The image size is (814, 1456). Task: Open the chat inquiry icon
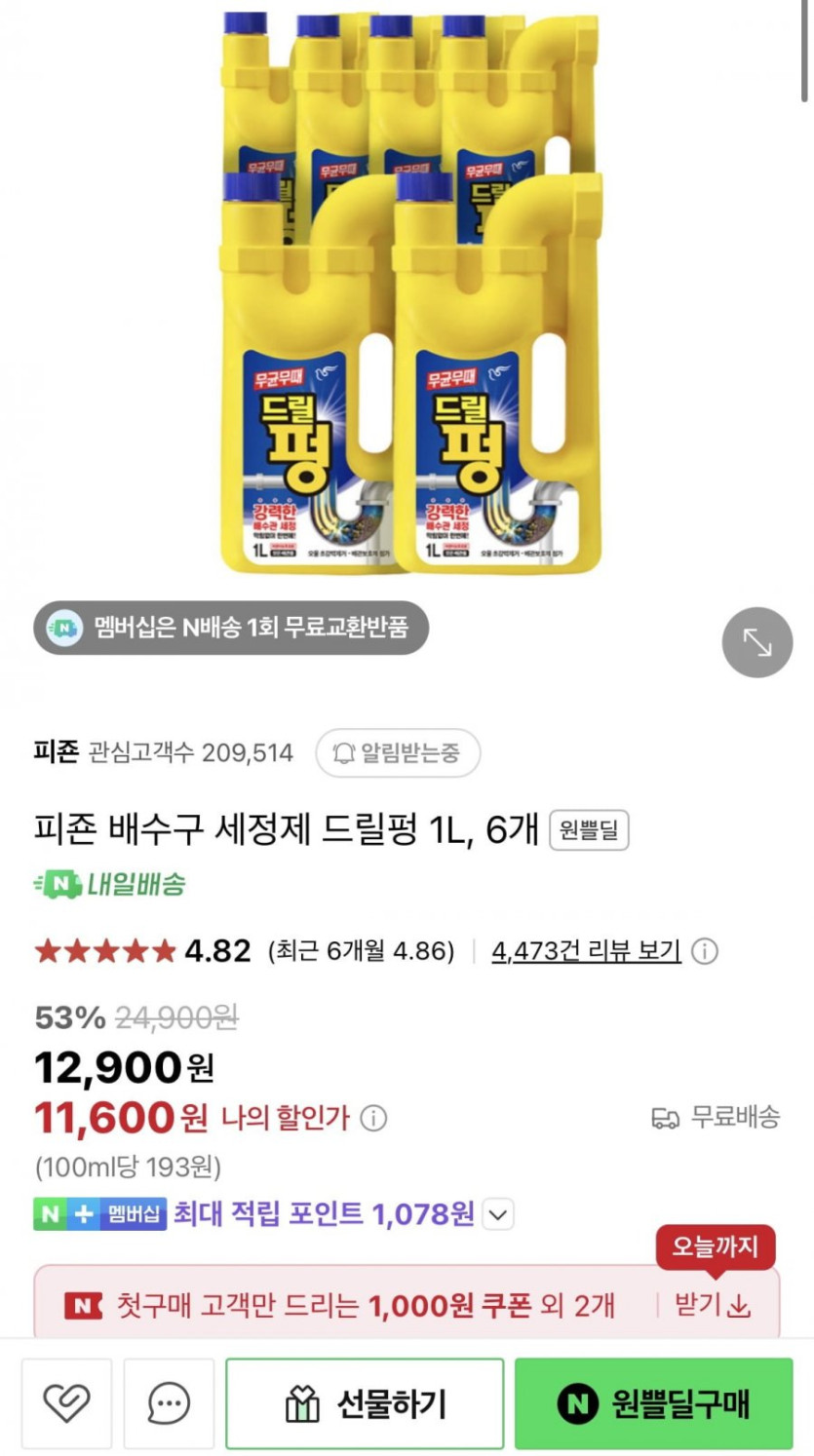[169, 1403]
